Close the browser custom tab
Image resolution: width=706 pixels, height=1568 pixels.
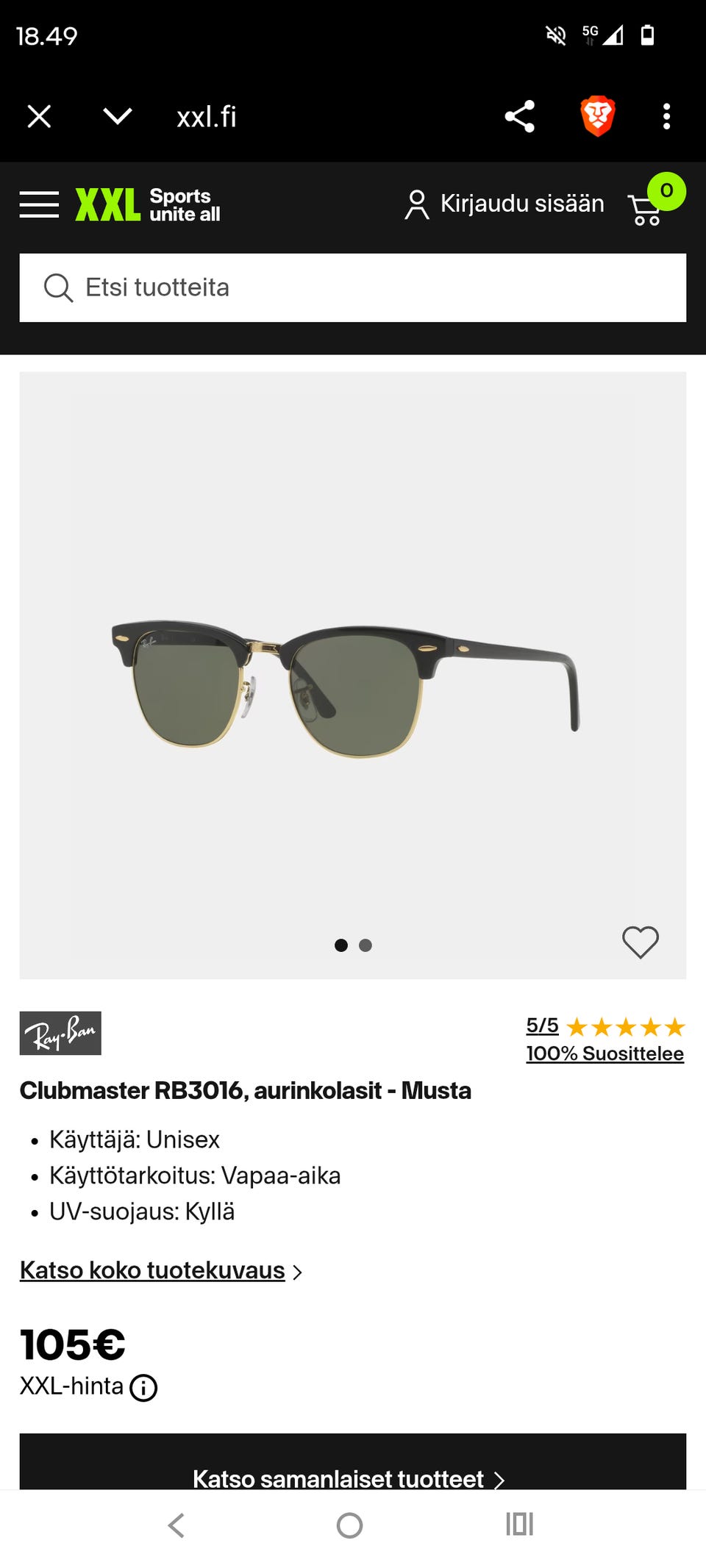39,116
